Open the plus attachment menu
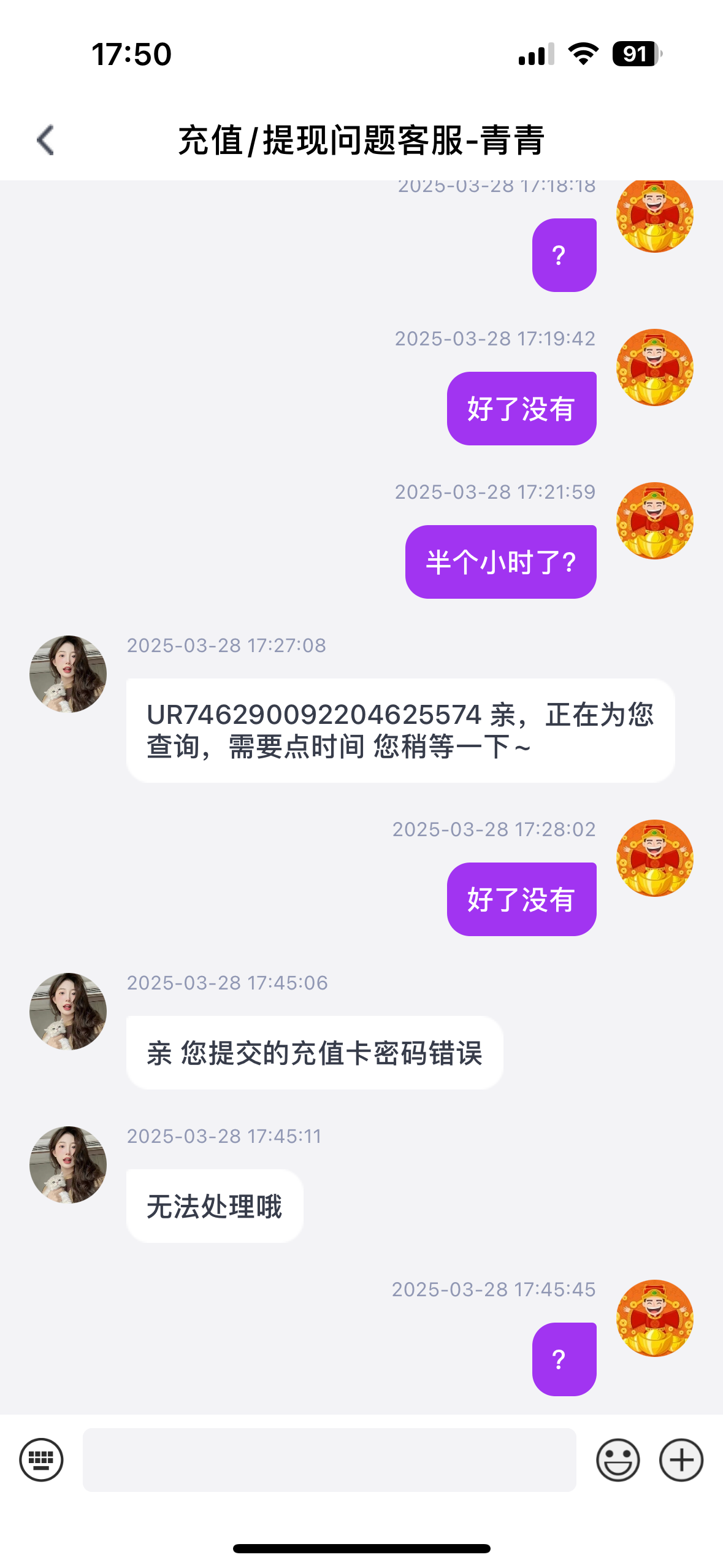This screenshot has width=723, height=1568. (x=681, y=1459)
